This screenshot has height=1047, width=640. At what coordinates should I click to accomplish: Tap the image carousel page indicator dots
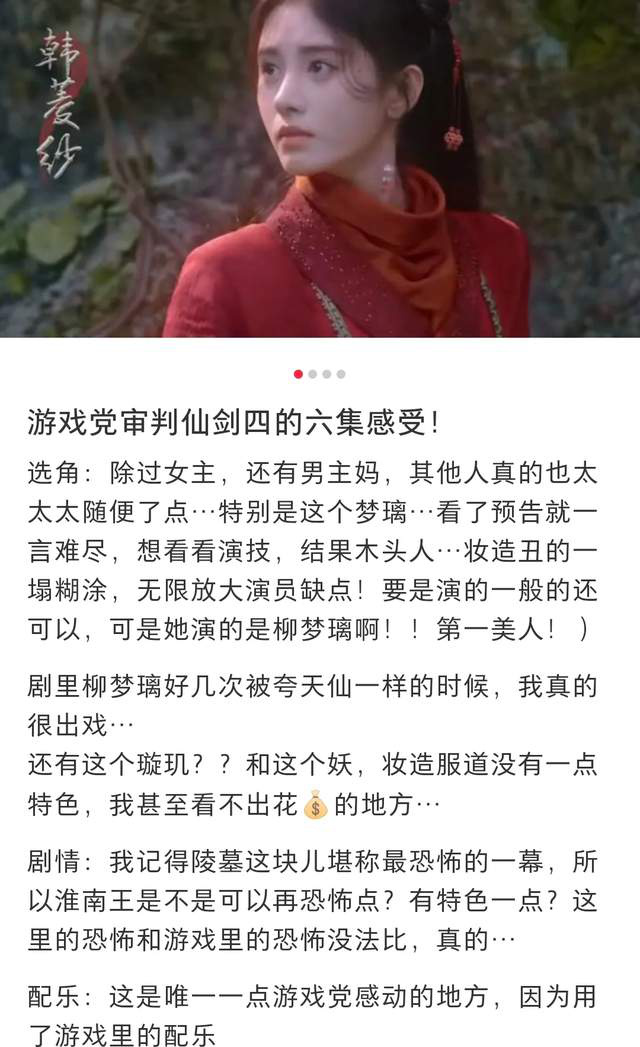(319, 374)
